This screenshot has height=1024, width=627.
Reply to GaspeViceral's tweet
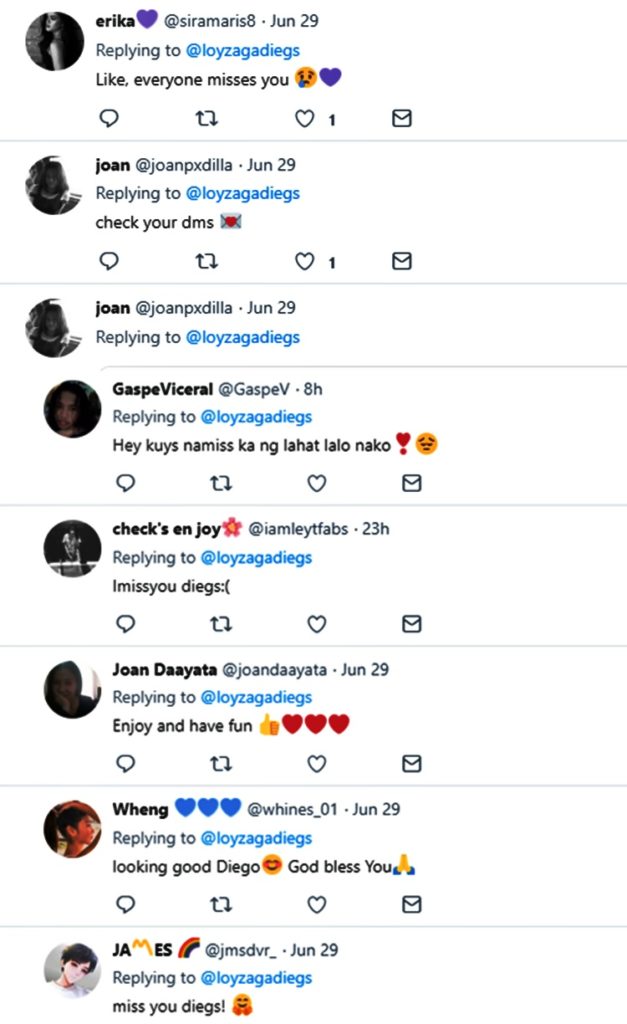pyautogui.click(x=126, y=483)
